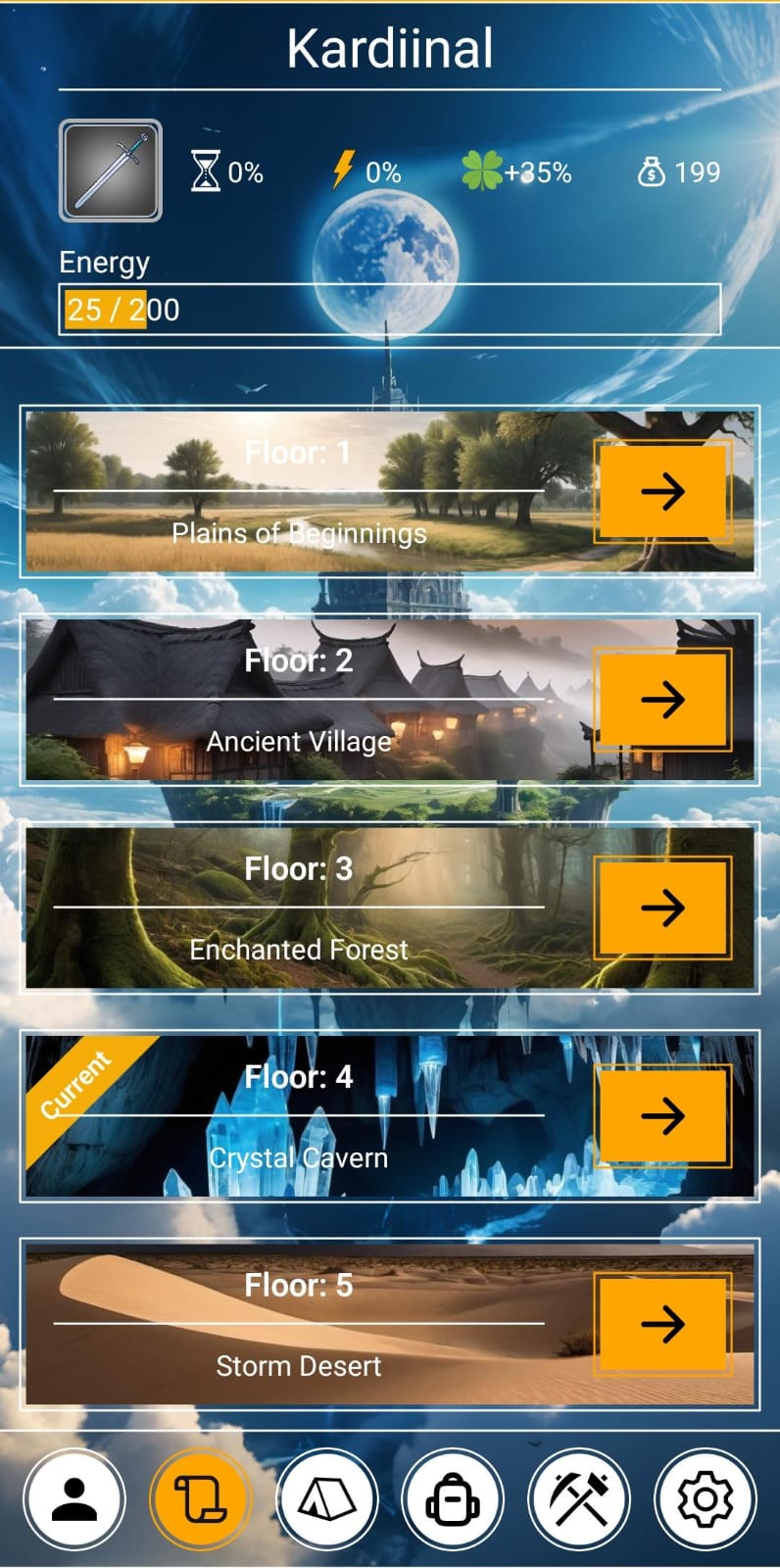The image size is (780, 1568).
Task: Open the camp tent tab
Action: [x=327, y=1498]
